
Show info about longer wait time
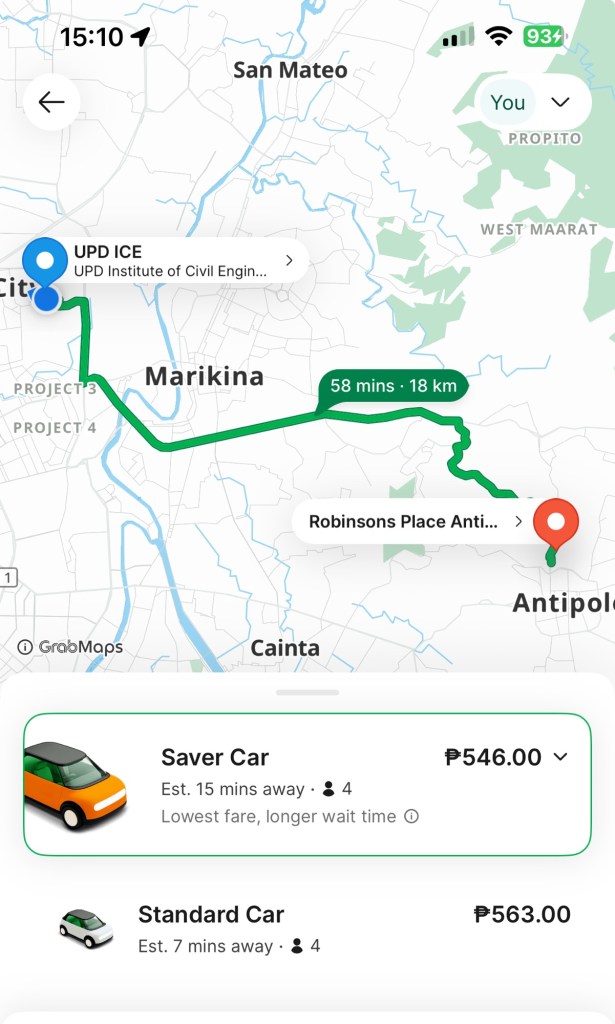click(x=411, y=817)
